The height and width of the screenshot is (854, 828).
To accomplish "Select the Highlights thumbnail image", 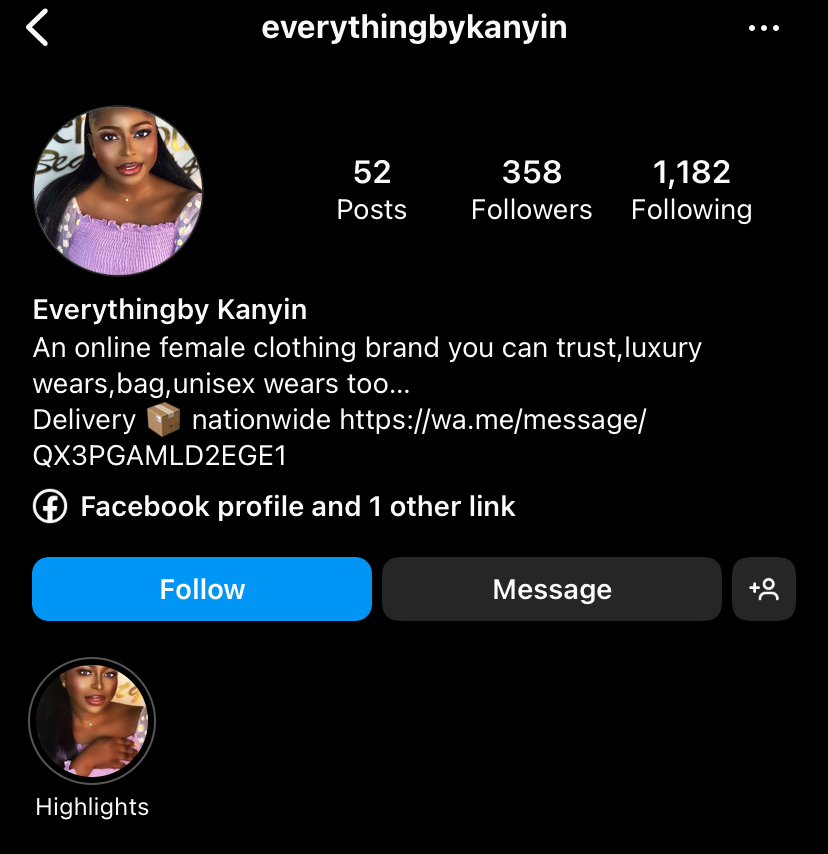I will click(x=92, y=720).
